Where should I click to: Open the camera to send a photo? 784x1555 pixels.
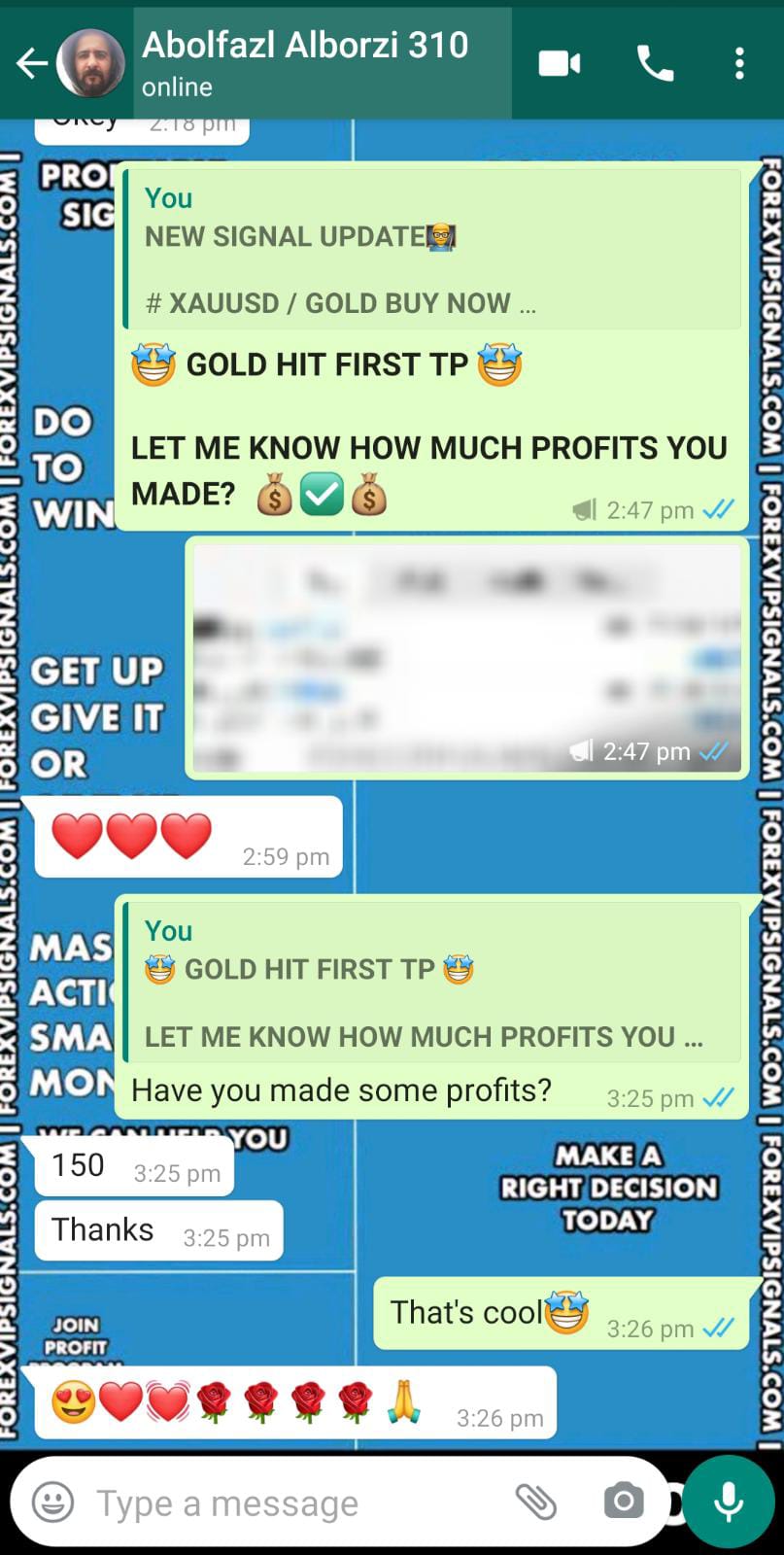point(623,1503)
